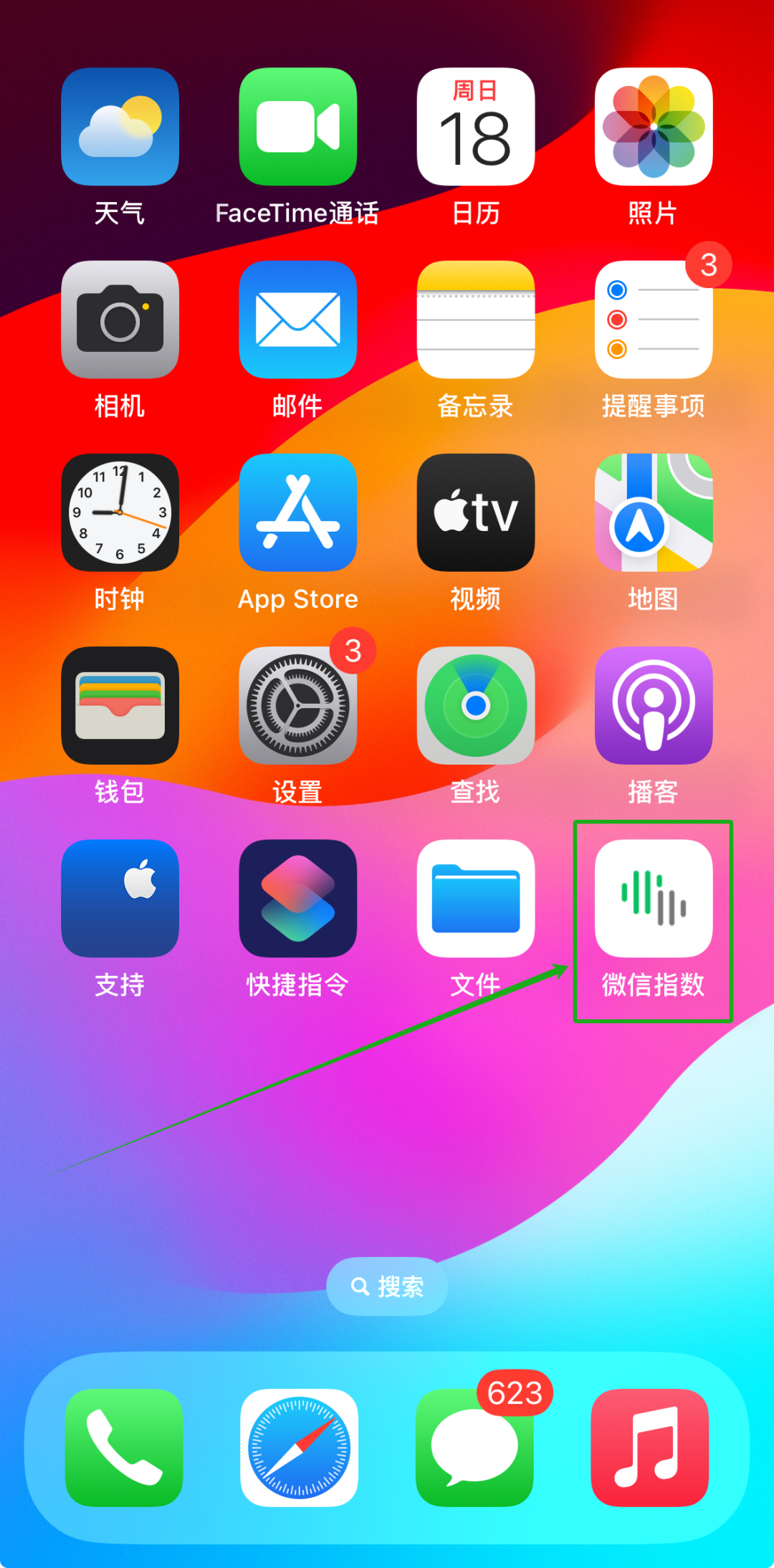Open the 天气 weather app
The height and width of the screenshot is (1568, 774).
coord(120,127)
